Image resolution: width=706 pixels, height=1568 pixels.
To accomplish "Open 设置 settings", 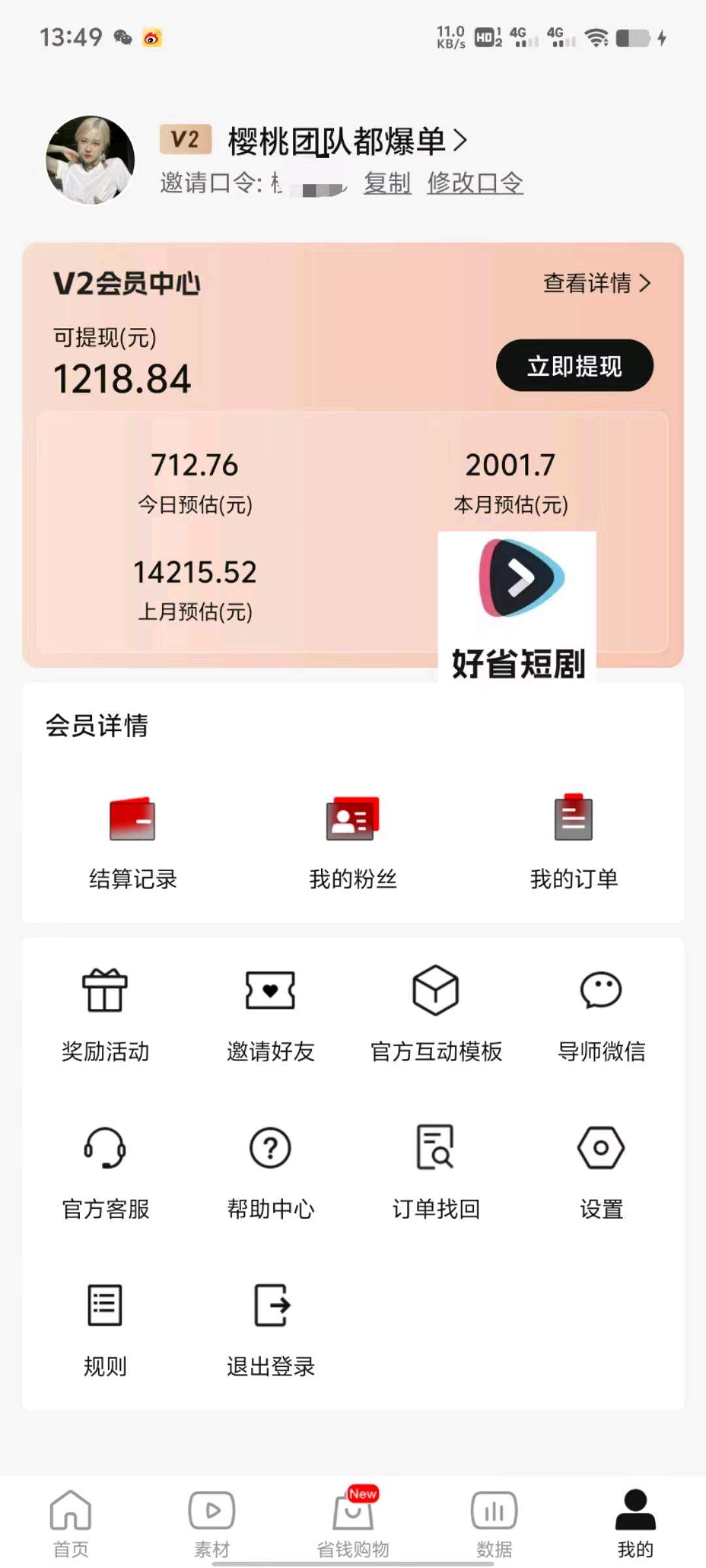I will pyautogui.click(x=601, y=1171).
